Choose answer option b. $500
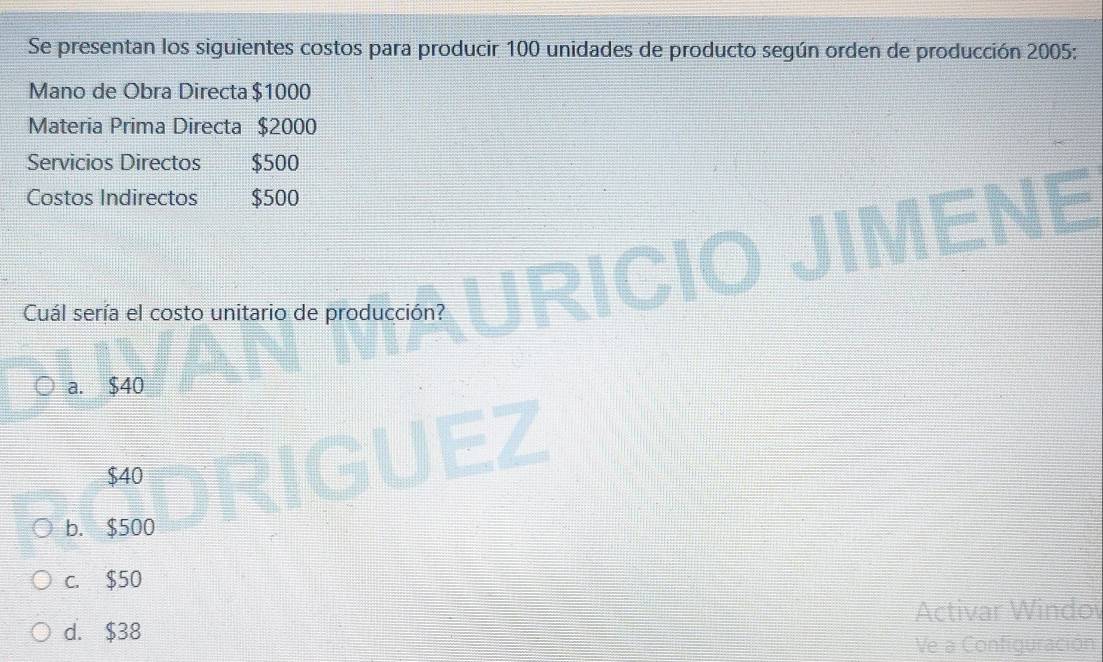The width and height of the screenshot is (1103, 662). click(x=44, y=528)
